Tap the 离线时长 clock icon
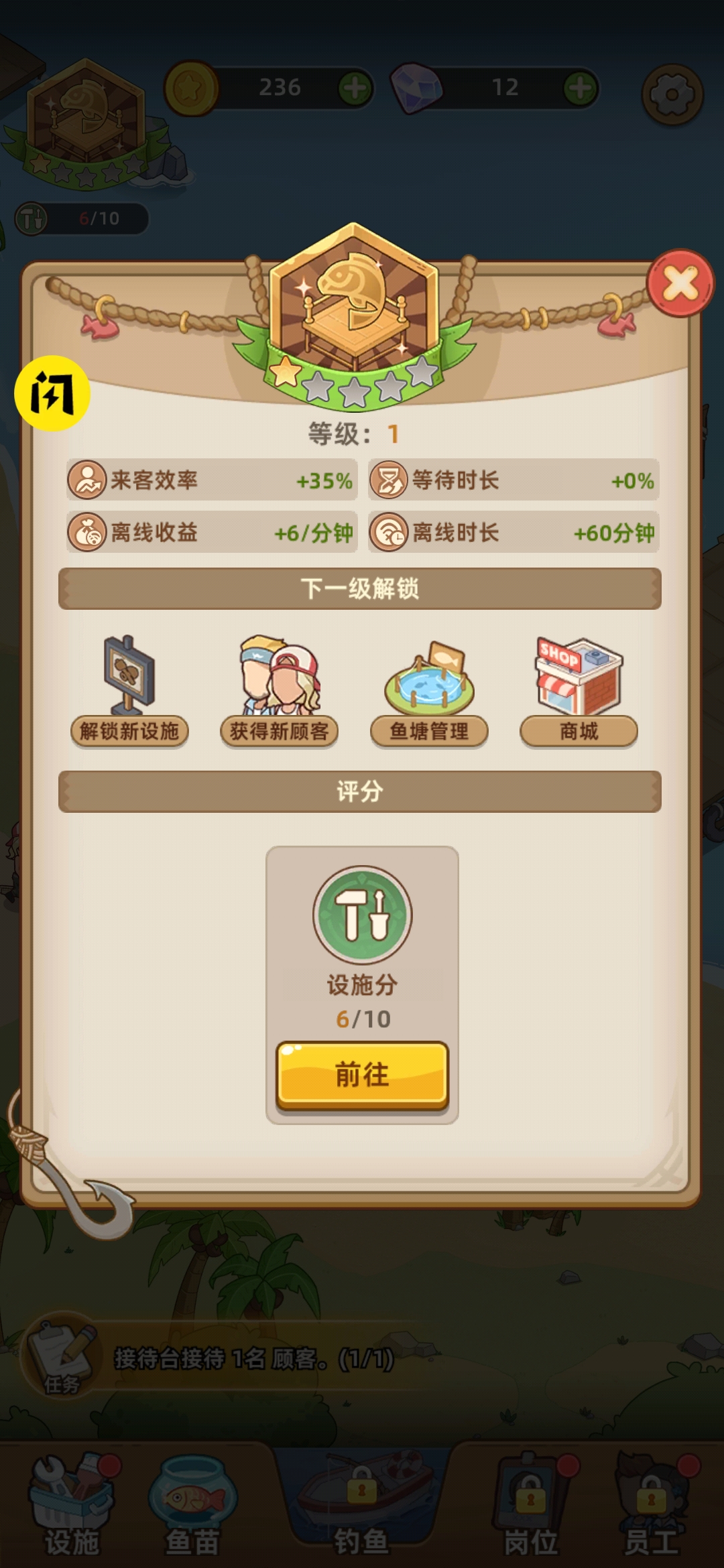 [389, 531]
